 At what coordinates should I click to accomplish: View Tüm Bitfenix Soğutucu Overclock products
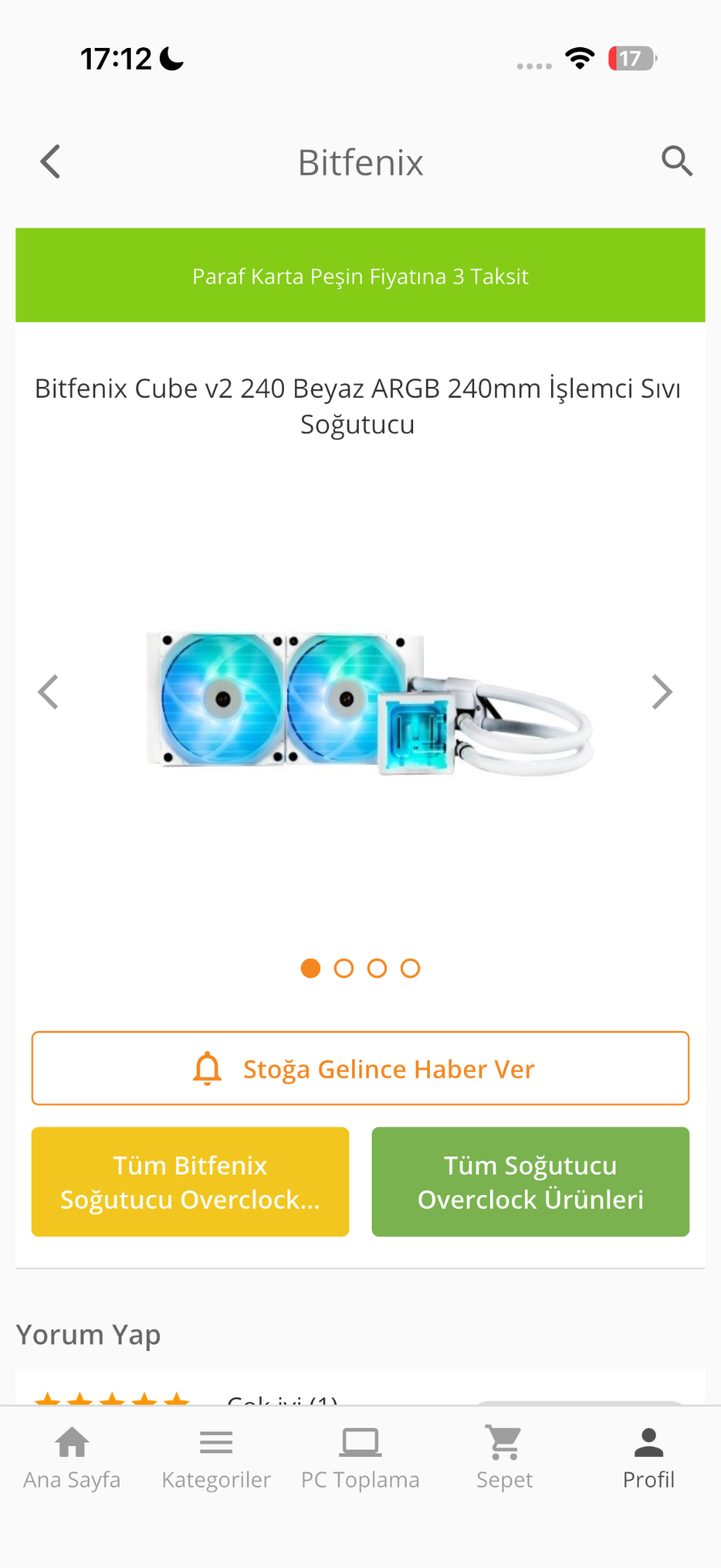coord(190,1182)
